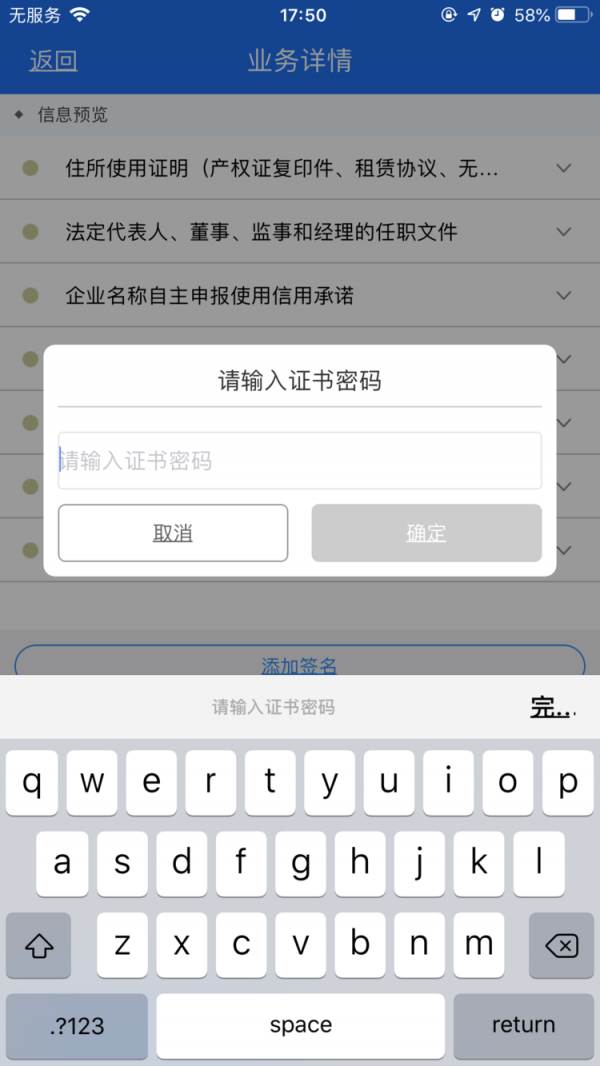Tap the backspace key on the keyboard

click(x=561, y=945)
